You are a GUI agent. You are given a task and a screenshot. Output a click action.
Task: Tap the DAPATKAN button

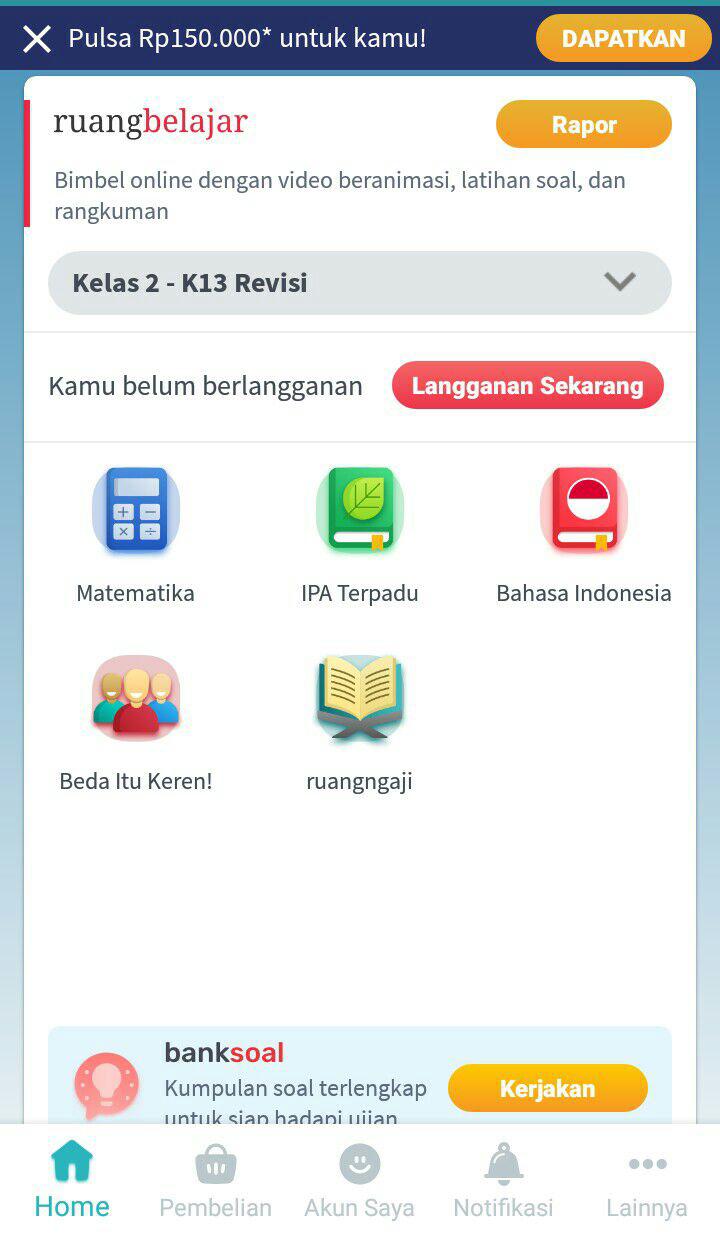pos(623,39)
